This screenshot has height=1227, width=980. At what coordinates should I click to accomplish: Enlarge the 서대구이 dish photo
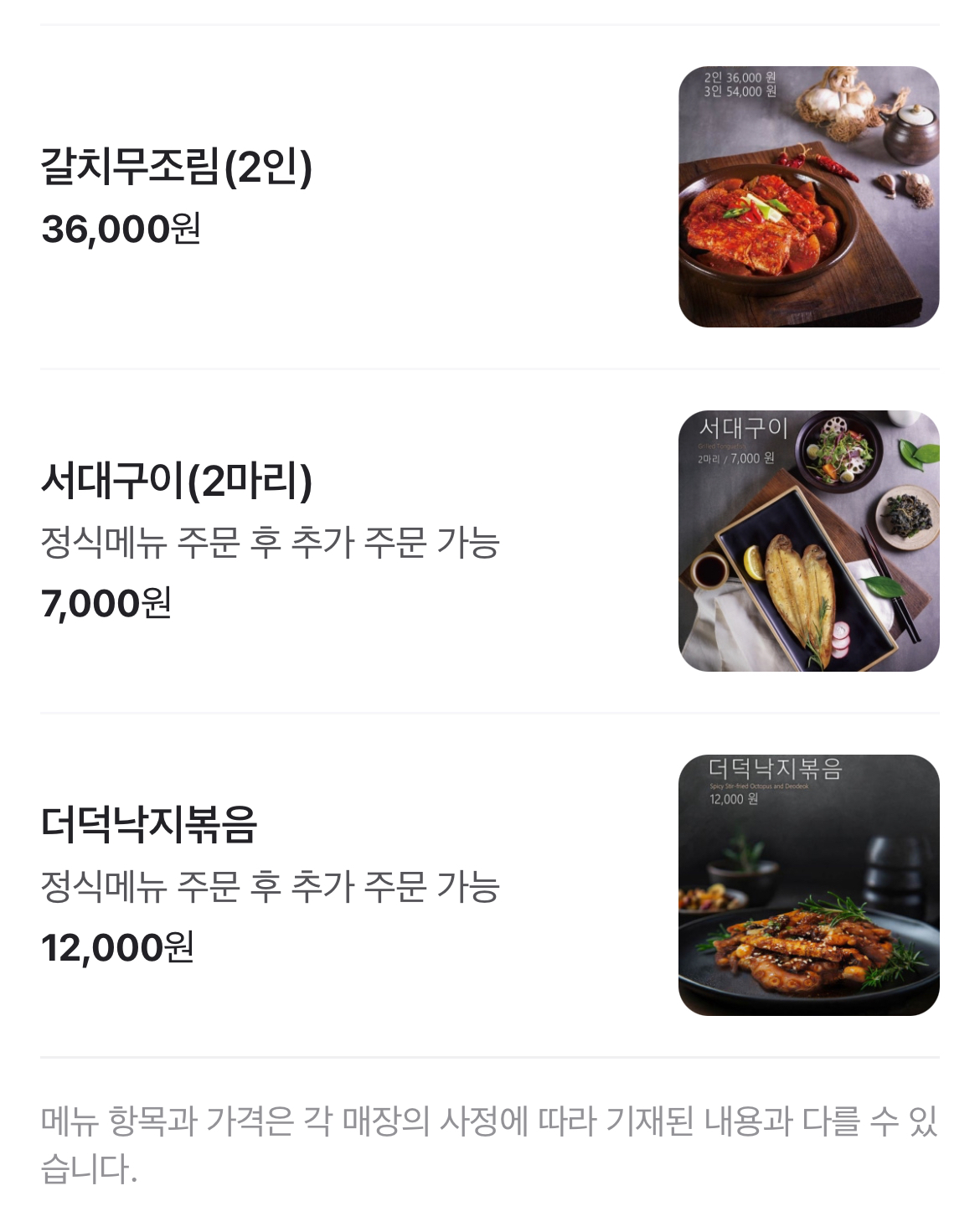808,541
